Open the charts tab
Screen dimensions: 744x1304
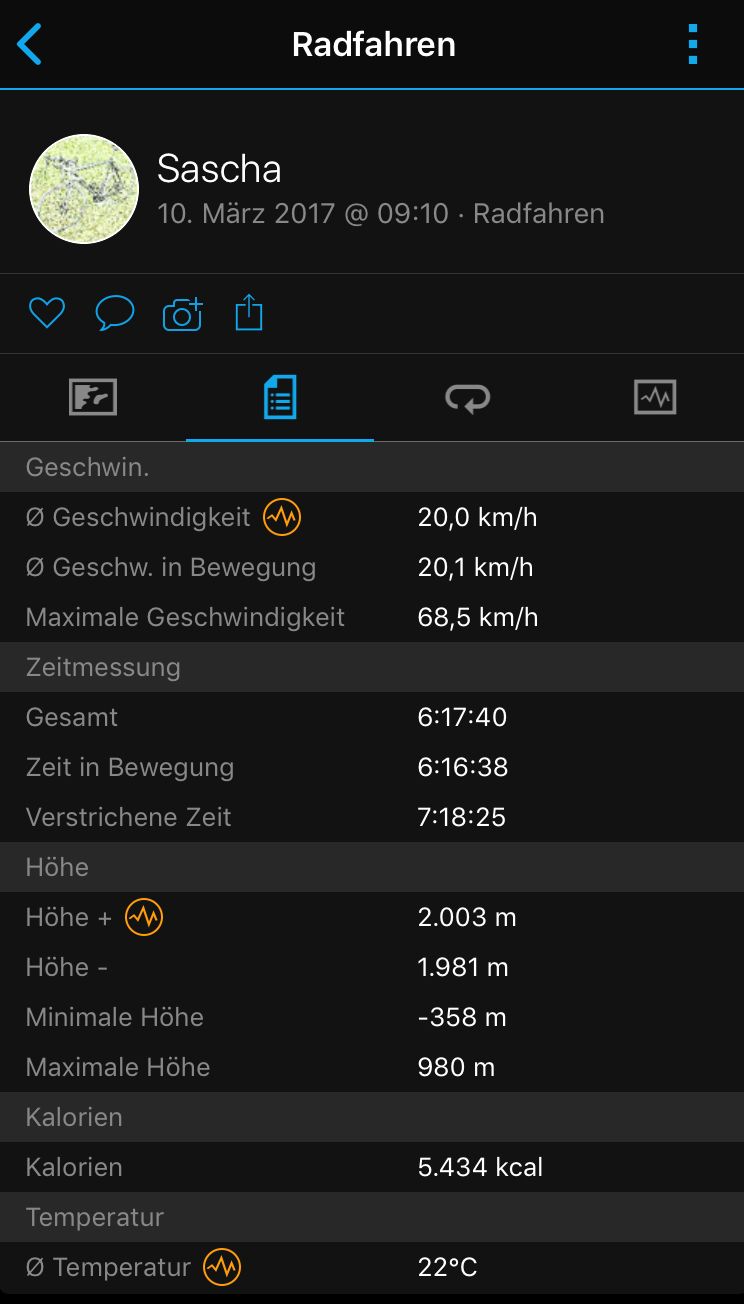(x=655, y=397)
